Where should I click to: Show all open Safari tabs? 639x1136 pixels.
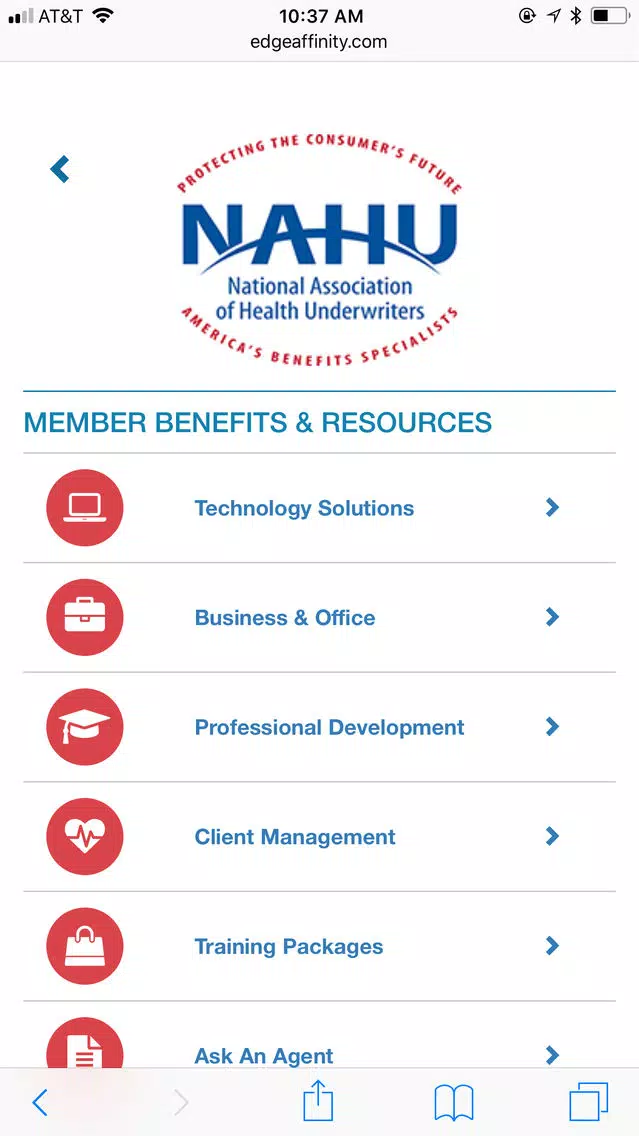click(x=588, y=1102)
